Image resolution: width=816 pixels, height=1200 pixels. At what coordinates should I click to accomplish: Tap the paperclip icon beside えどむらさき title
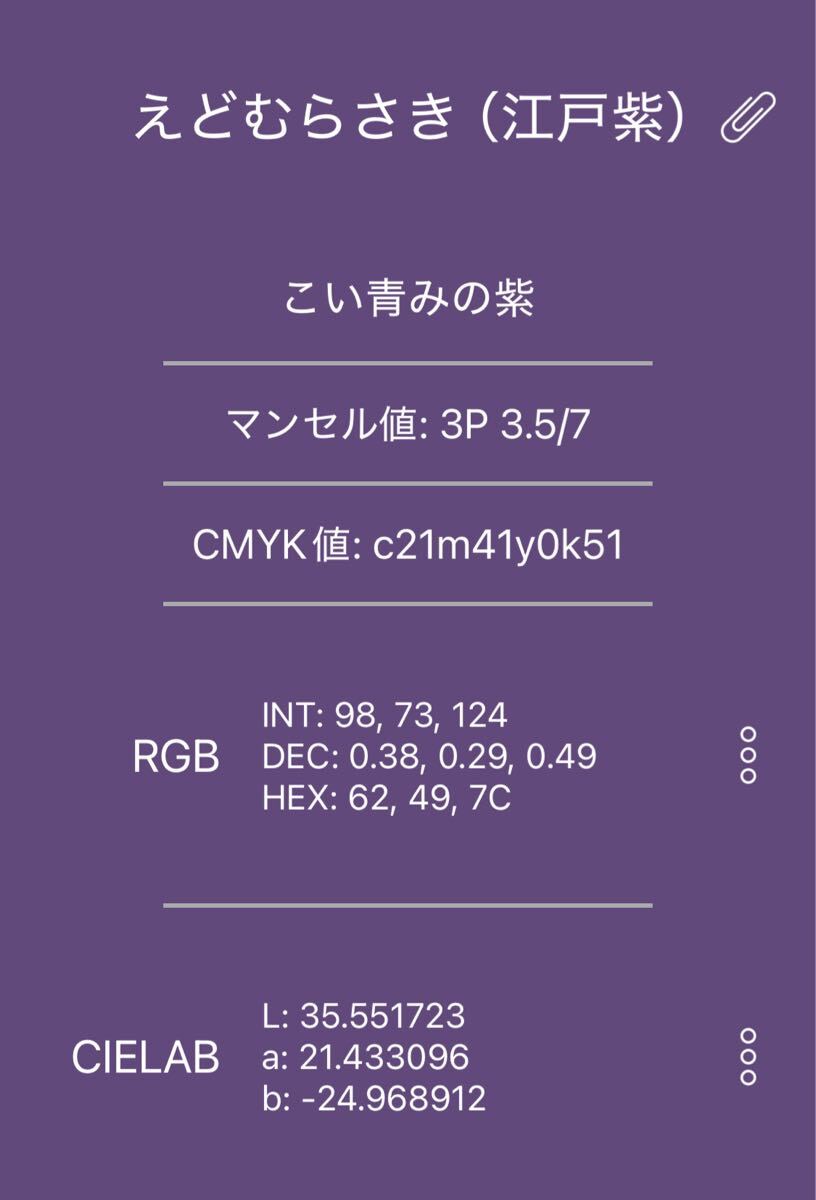(x=748, y=118)
